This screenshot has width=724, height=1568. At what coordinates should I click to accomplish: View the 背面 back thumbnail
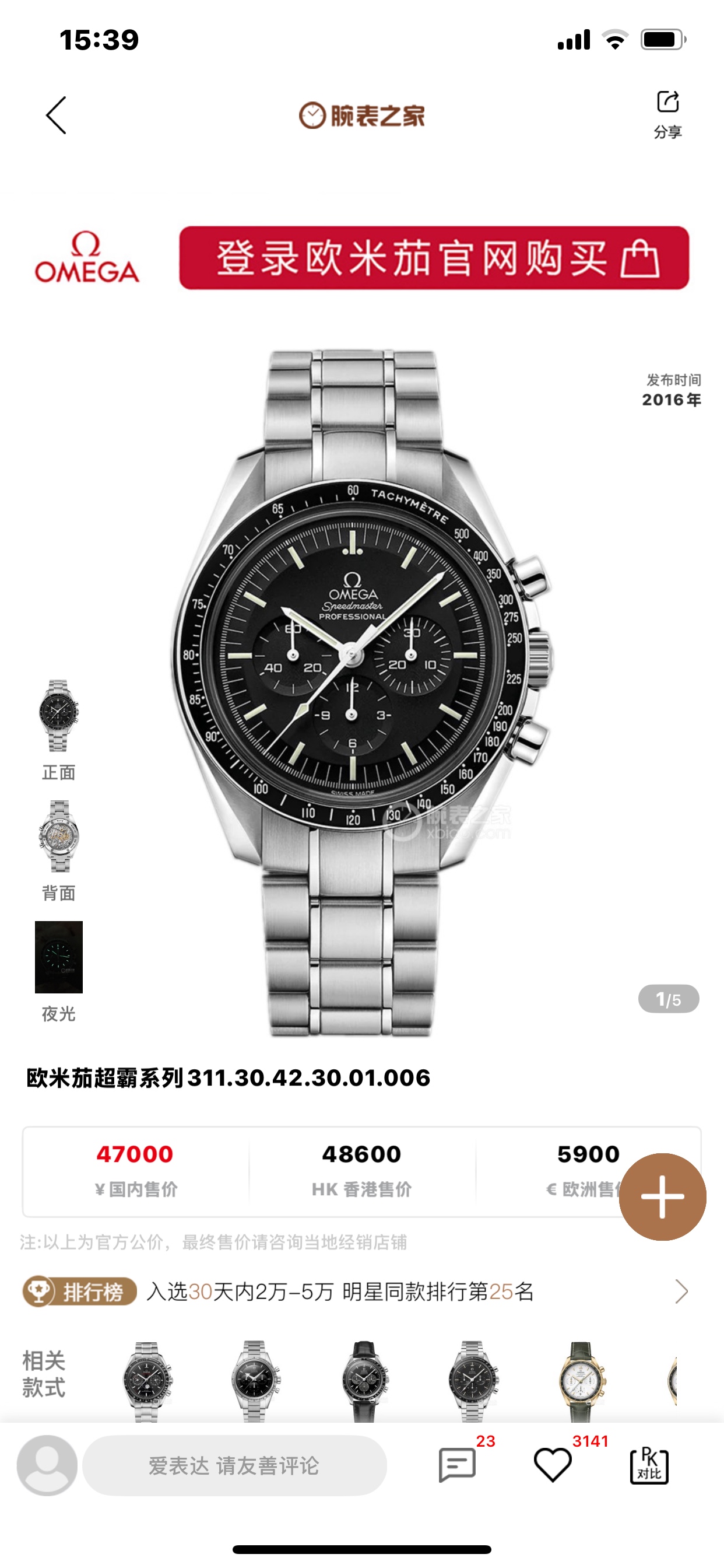pyautogui.click(x=58, y=836)
